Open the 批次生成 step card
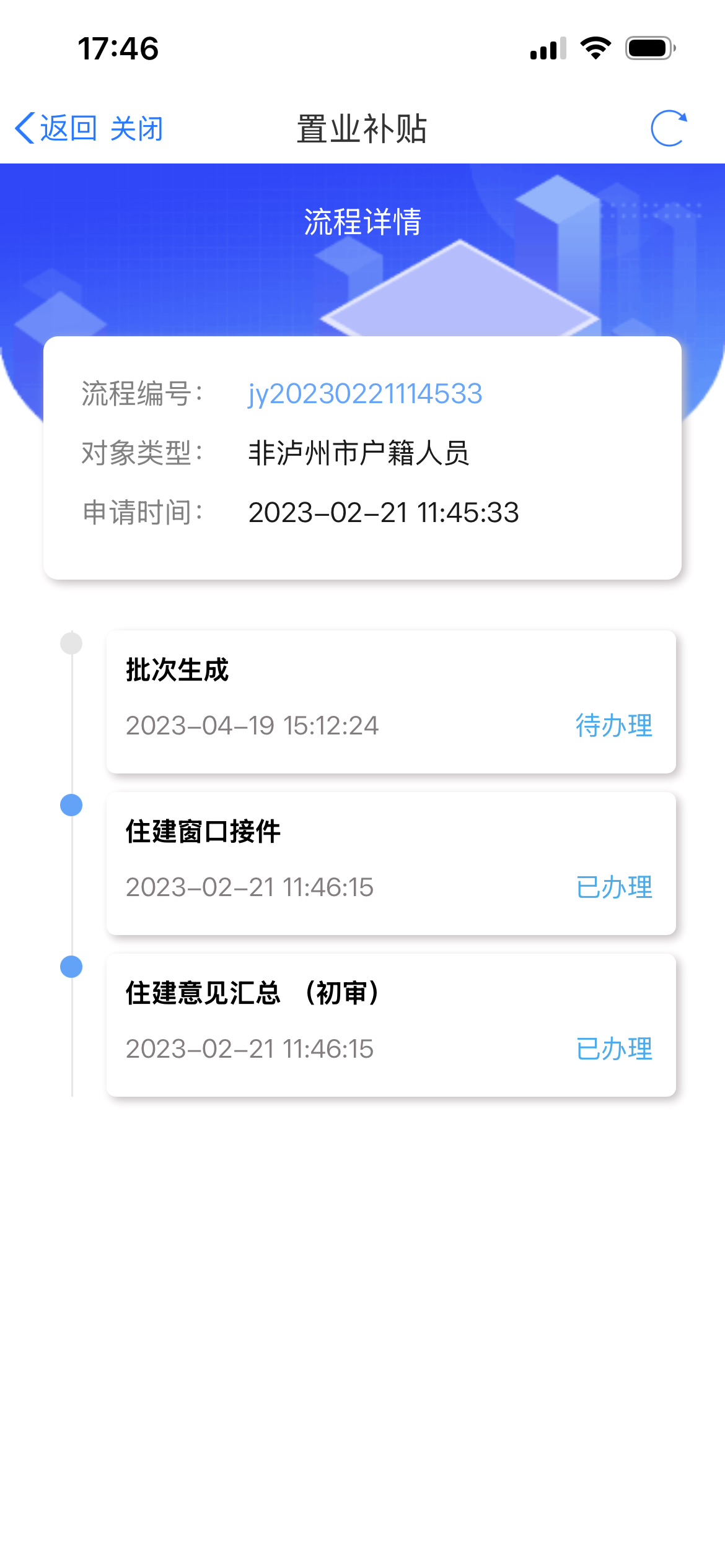This screenshot has height=1568, width=725. [x=390, y=702]
